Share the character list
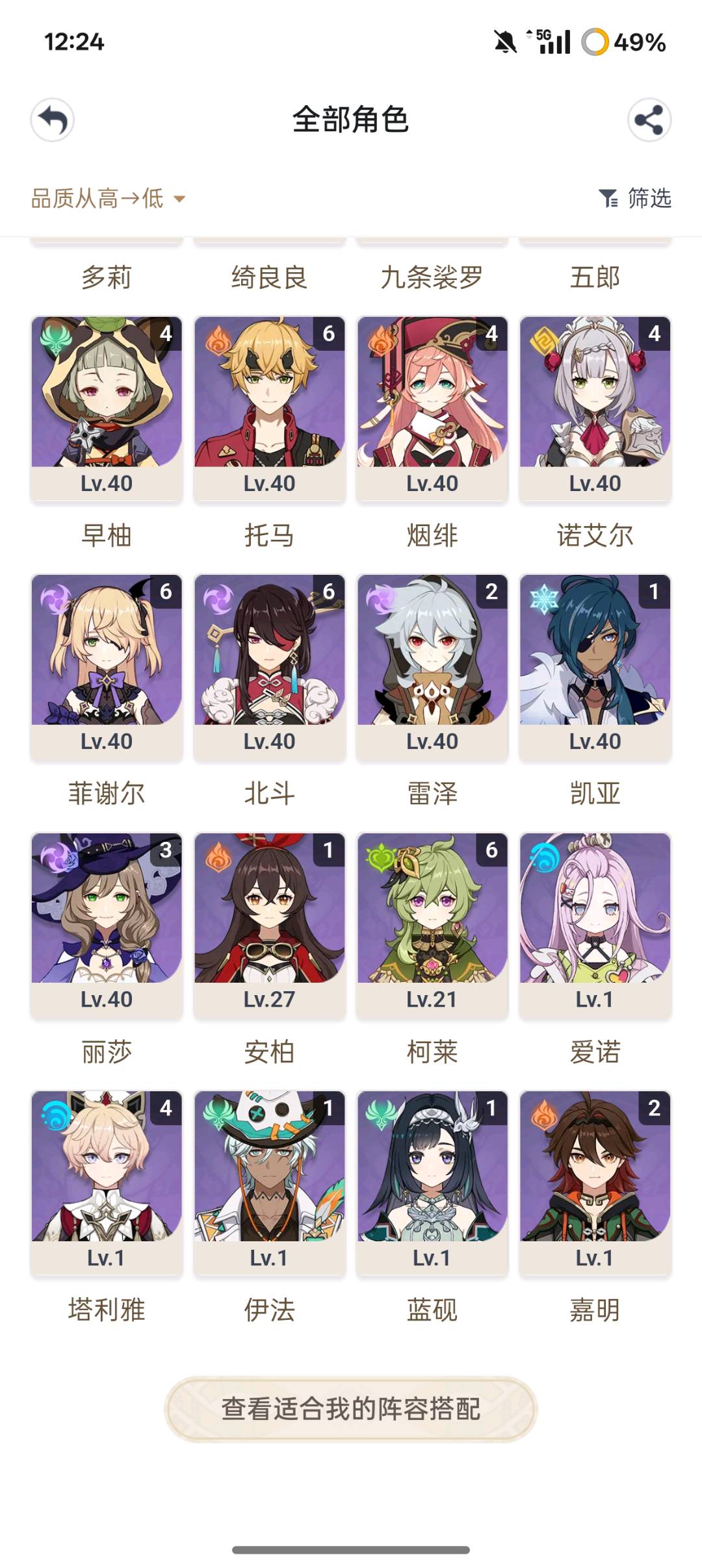The width and height of the screenshot is (702, 1568). tap(649, 120)
